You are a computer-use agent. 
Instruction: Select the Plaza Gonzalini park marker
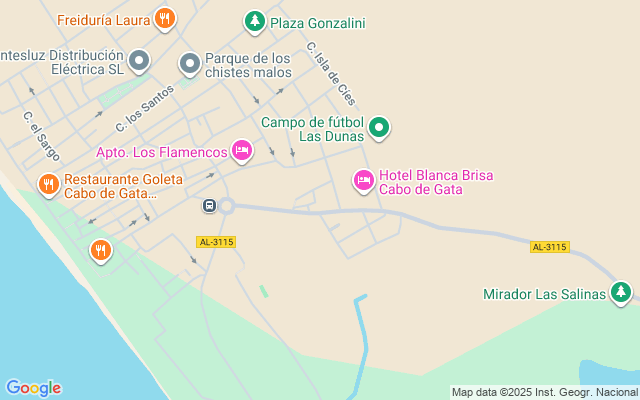coord(254,21)
